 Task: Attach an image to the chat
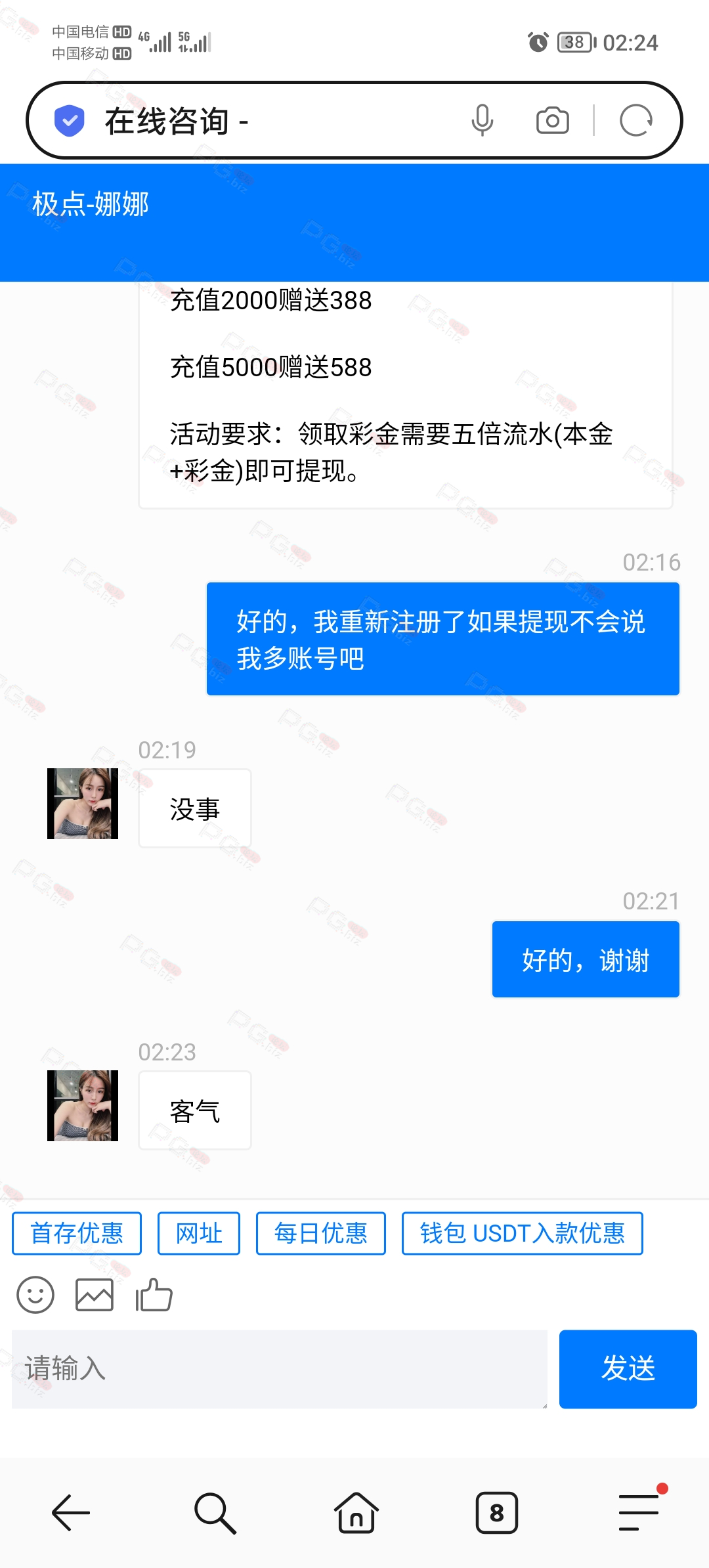click(x=95, y=1295)
